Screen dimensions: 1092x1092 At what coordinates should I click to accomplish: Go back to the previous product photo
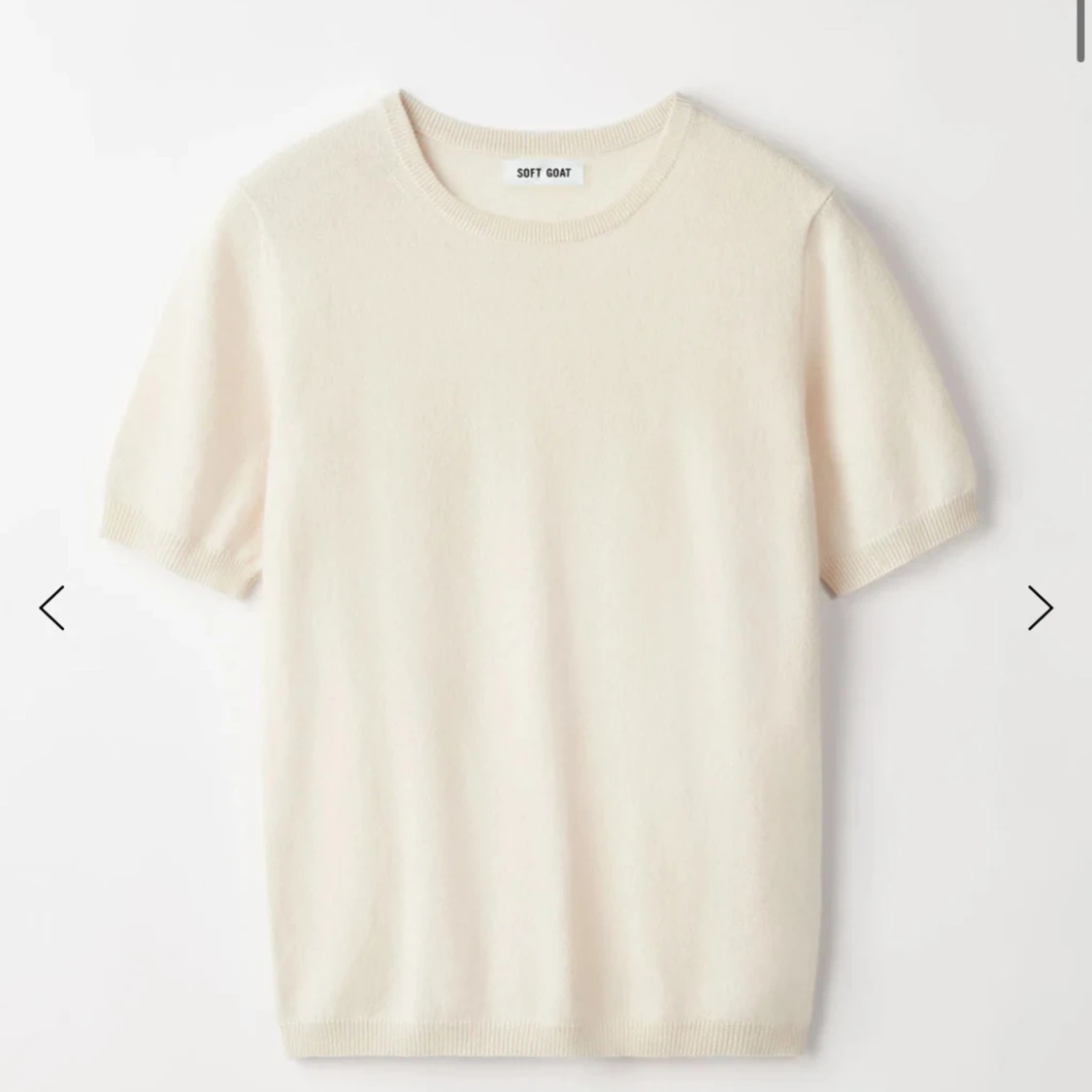tap(52, 609)
